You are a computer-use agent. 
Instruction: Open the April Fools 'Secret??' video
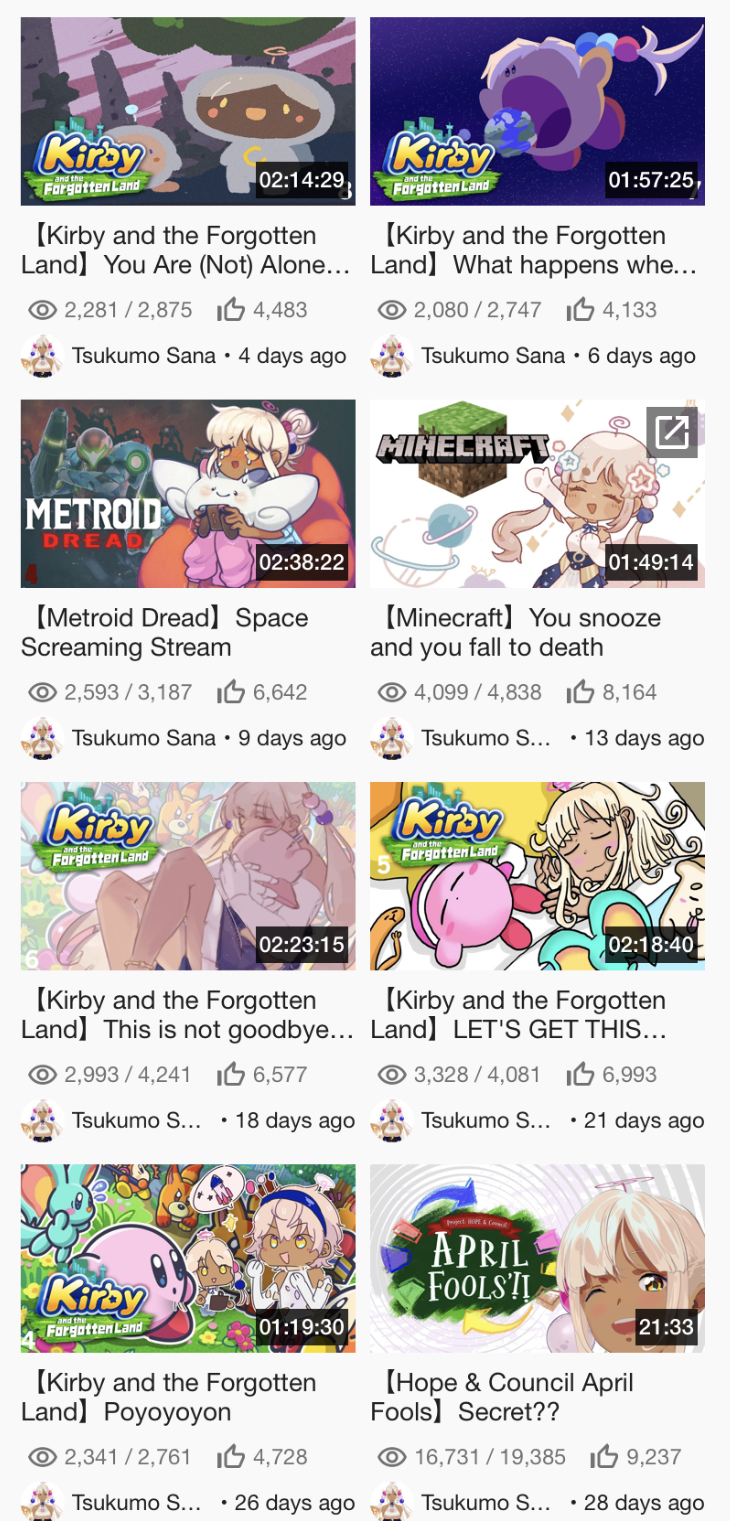pos(537,1258)
